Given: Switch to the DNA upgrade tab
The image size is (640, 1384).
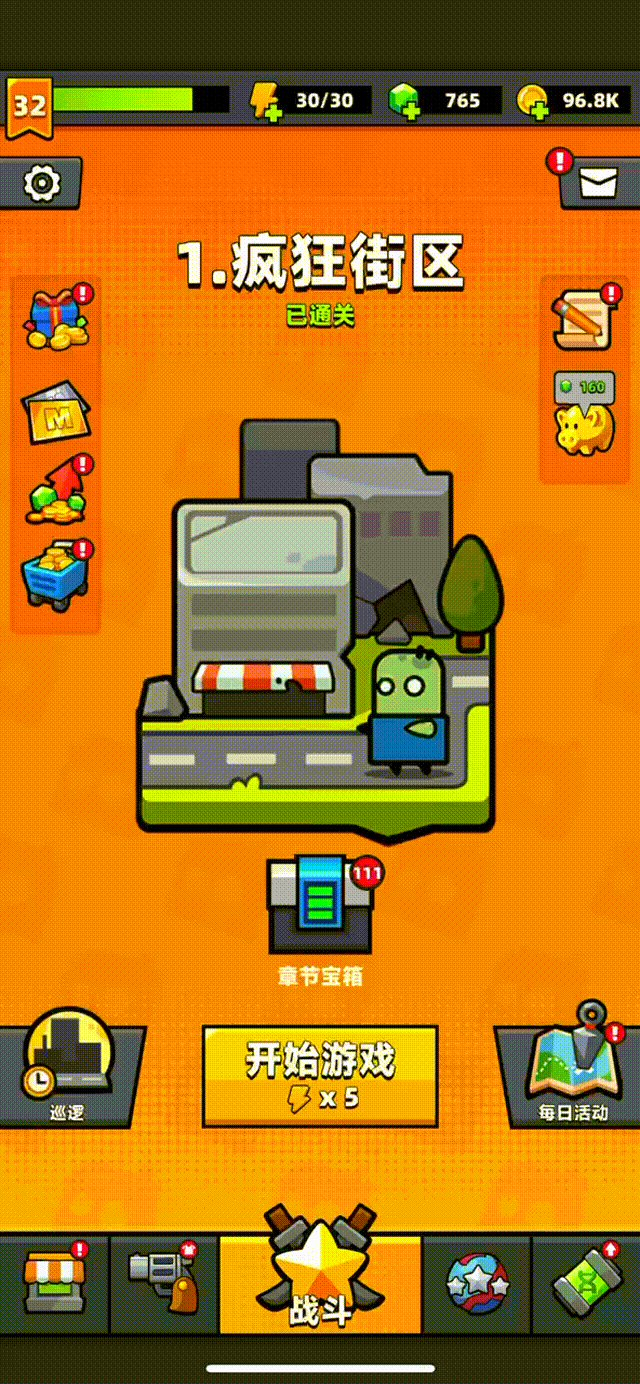Looking at the screenshot, I should 586,1280.
